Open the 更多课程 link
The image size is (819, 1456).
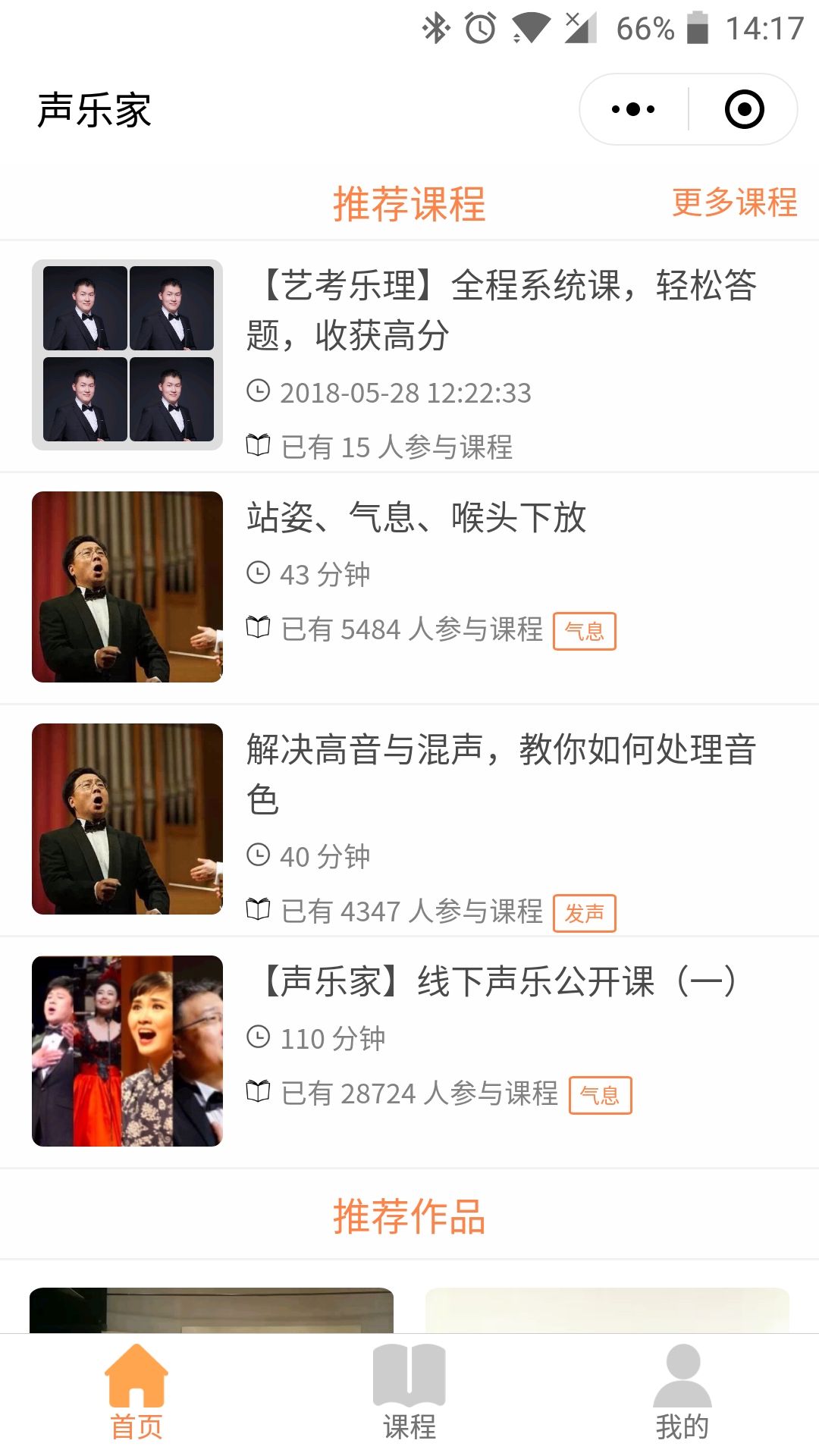(x=734, y=203)
